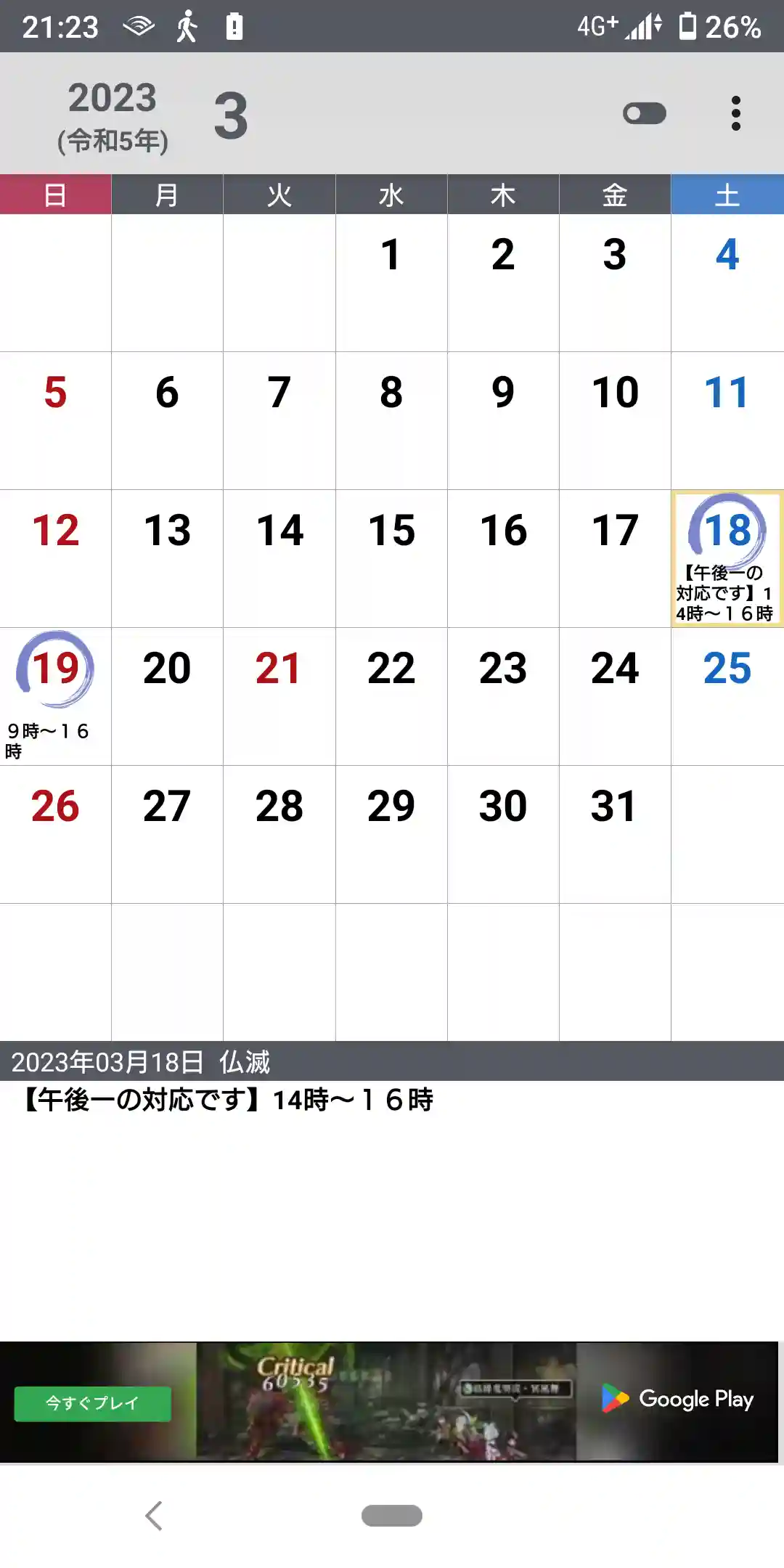
Task: Select Saturday March 18 cell
Action: coord(727,558)
